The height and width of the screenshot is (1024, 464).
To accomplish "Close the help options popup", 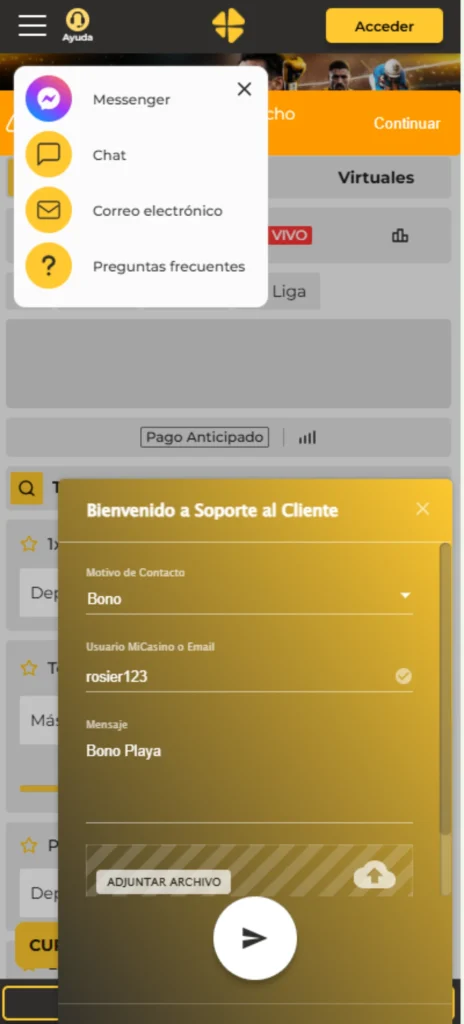I will click(x=244, y=89).
